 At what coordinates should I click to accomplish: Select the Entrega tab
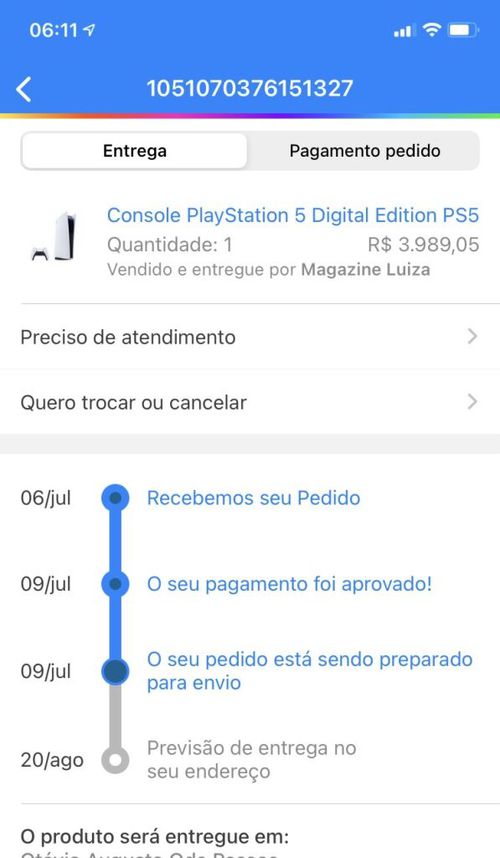(x=135, y=151)
